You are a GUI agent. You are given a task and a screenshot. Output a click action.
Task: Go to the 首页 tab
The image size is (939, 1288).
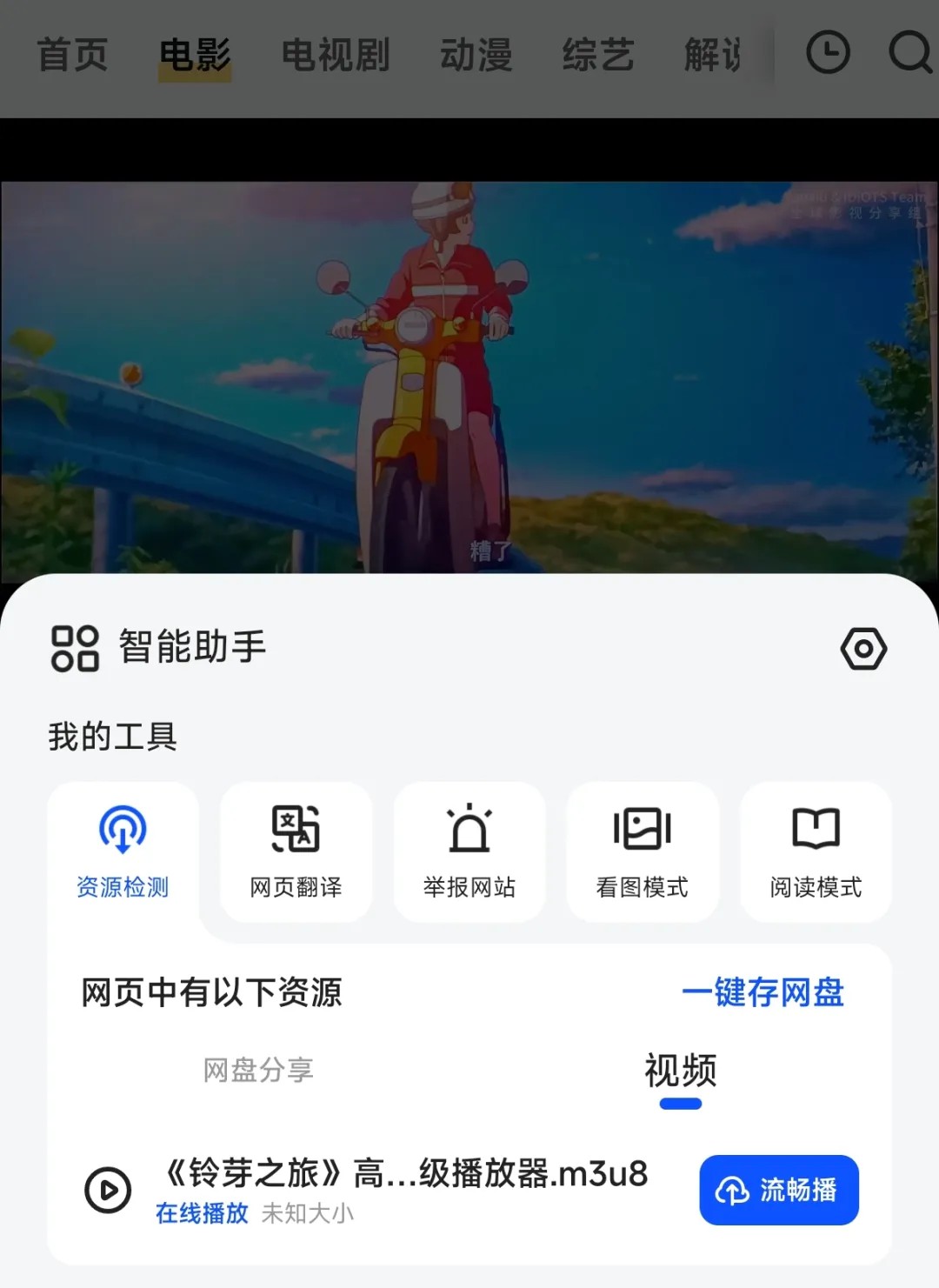coord(72,56)
